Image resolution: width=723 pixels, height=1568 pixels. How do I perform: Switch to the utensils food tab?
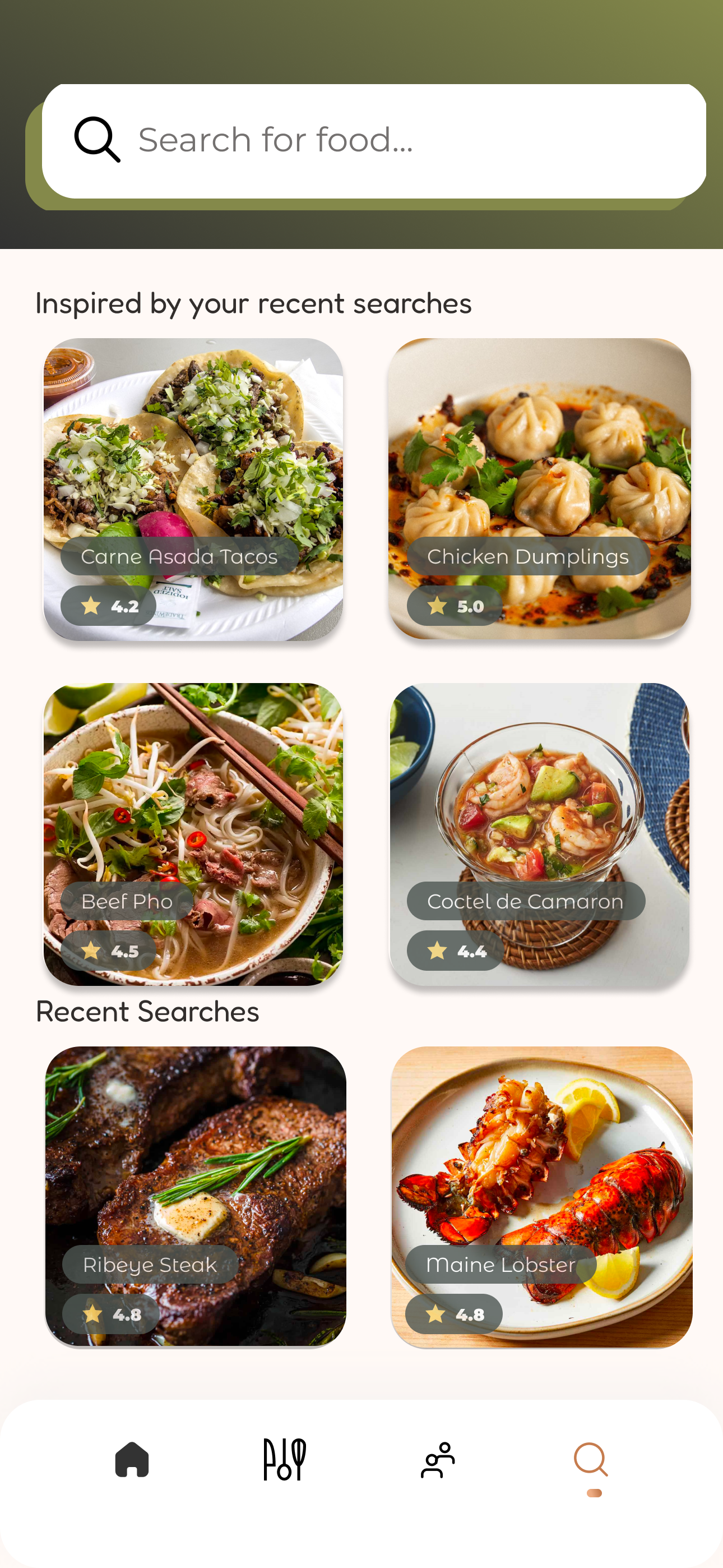pyautogui.click(x=284, y=1460)
